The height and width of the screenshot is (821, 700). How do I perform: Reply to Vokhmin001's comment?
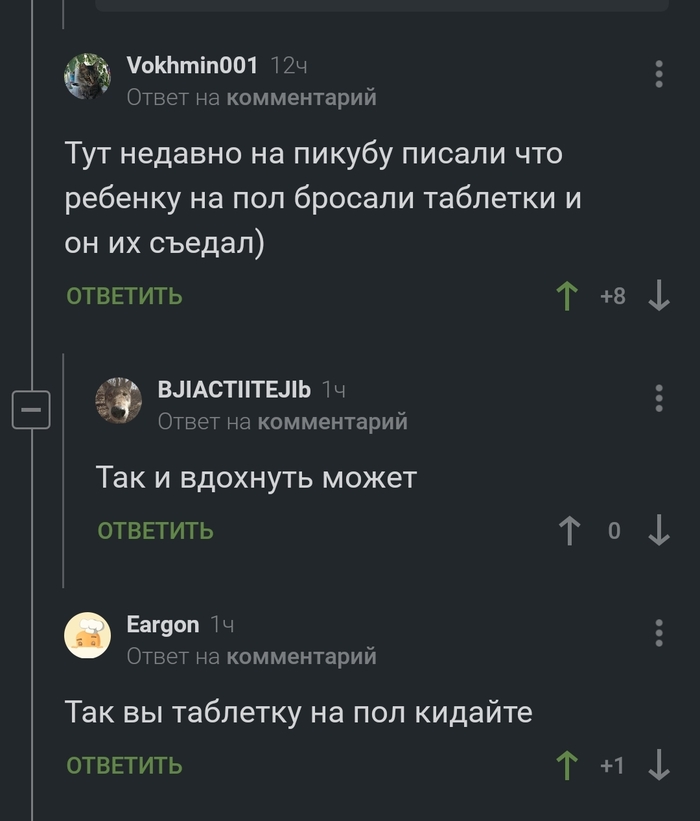click(124, 296)
